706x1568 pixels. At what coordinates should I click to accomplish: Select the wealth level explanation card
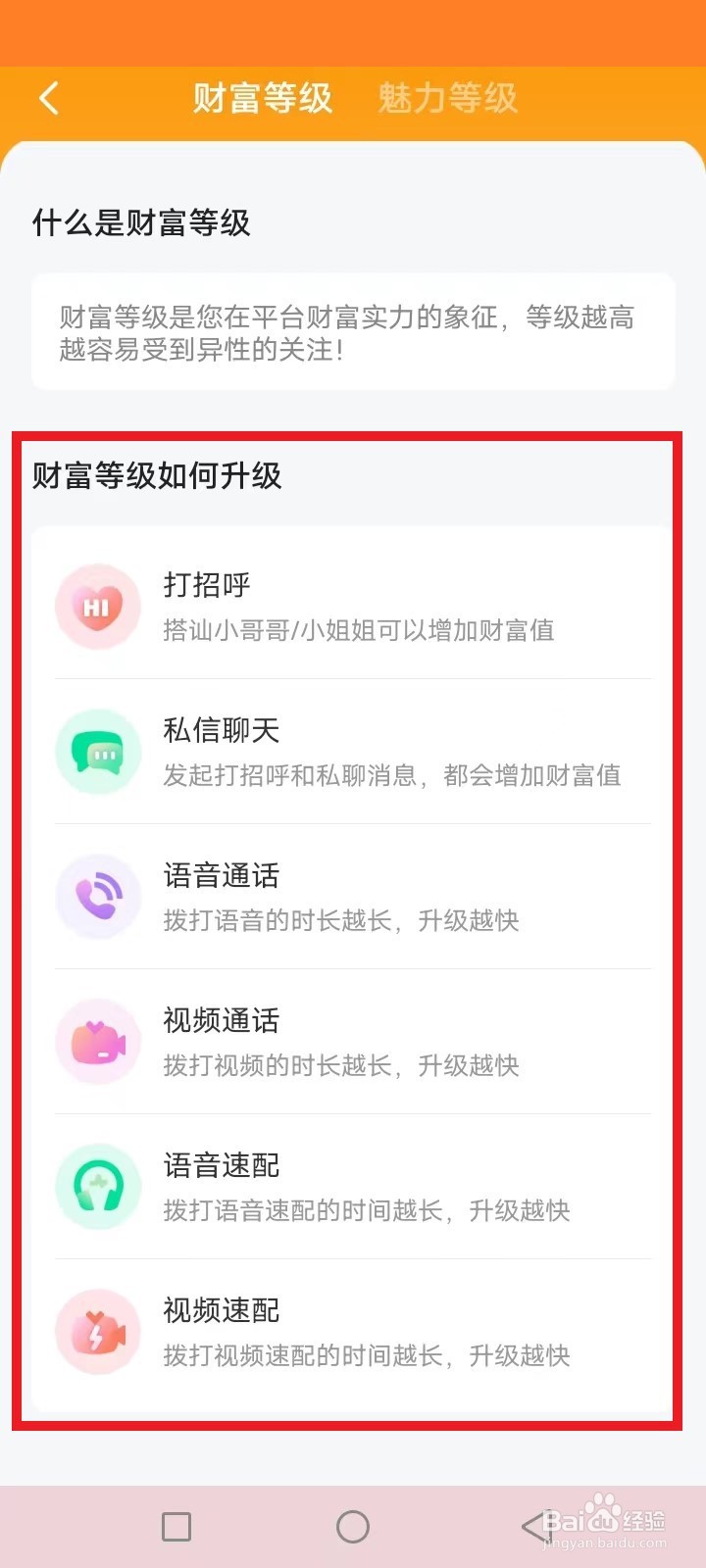coord(353,331)
